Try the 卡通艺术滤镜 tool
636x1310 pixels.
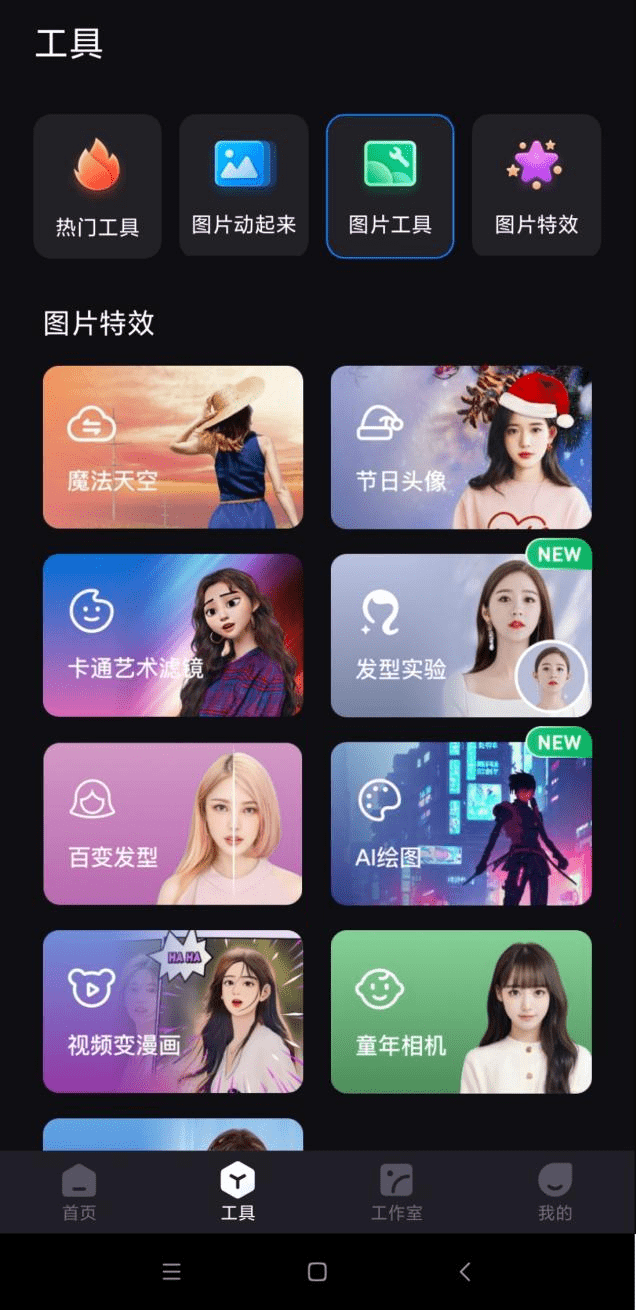(x=173, y=635)
